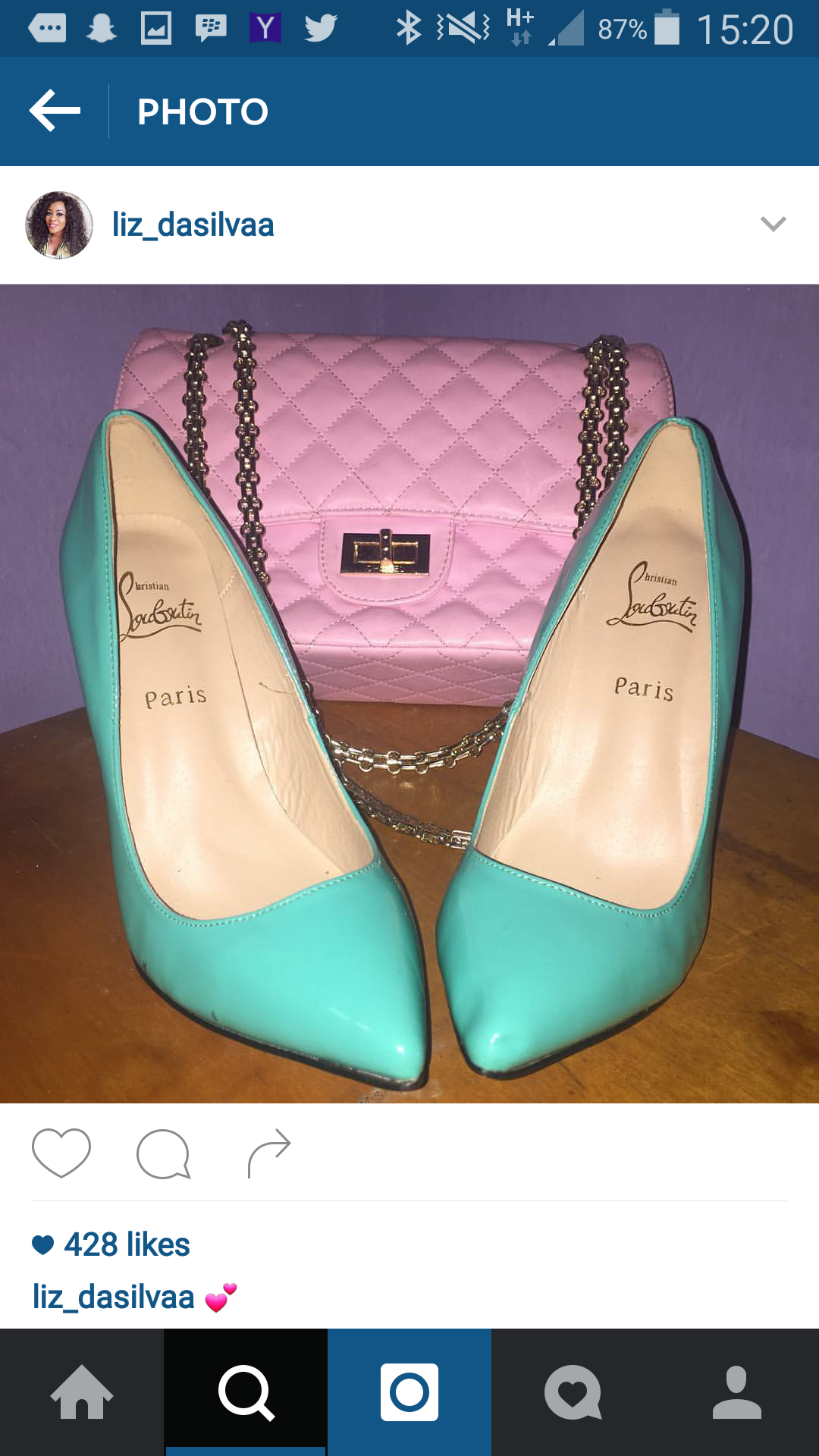Open the liz_dasilvaa username at the top
Image resolution: width=819 pixels, height=1456 pixels.
click(x=193, y=225)
